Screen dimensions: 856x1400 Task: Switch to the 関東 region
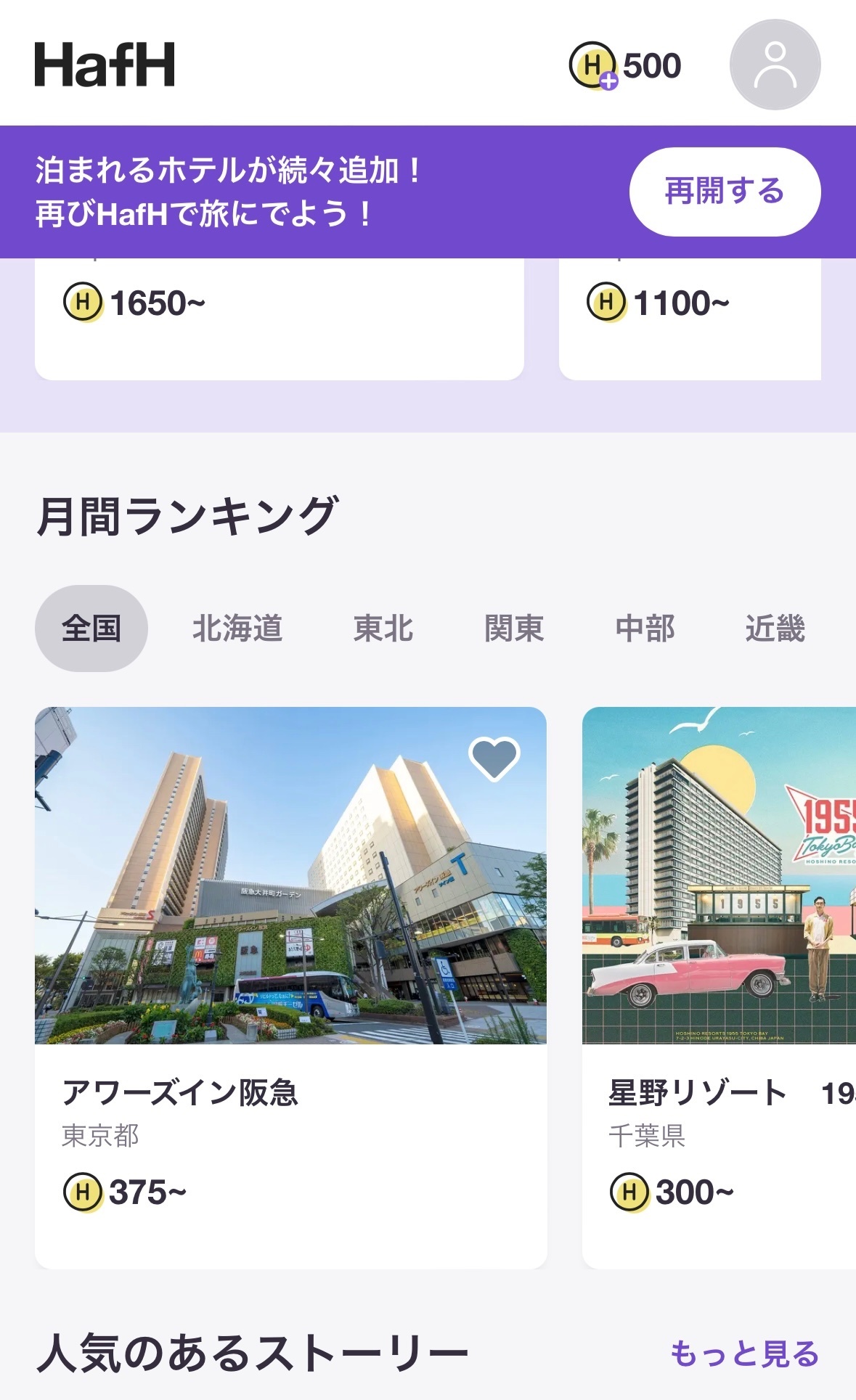tap(514, 629)
